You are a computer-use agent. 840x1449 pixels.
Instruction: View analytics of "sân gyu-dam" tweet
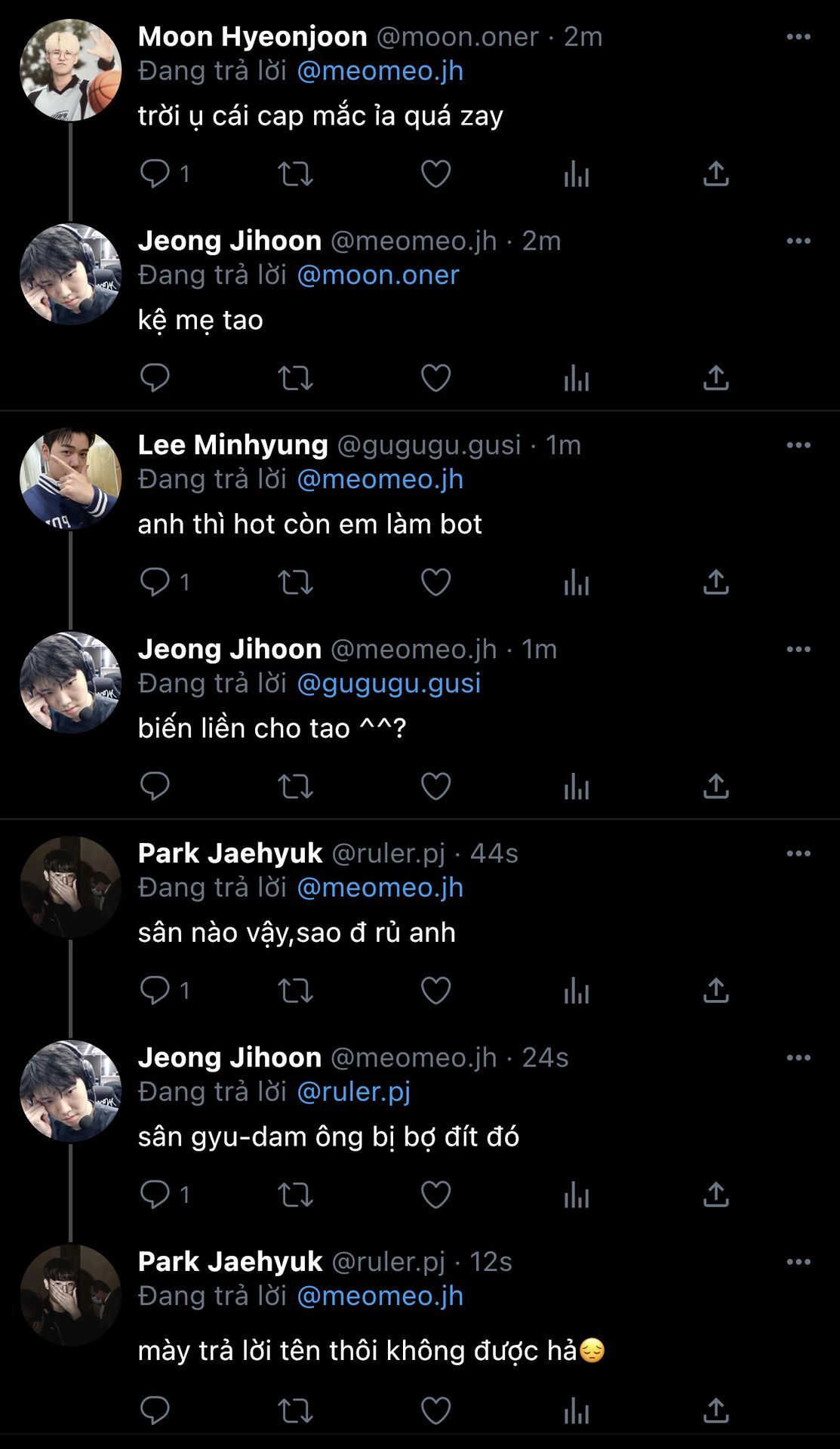[576, 1195]
